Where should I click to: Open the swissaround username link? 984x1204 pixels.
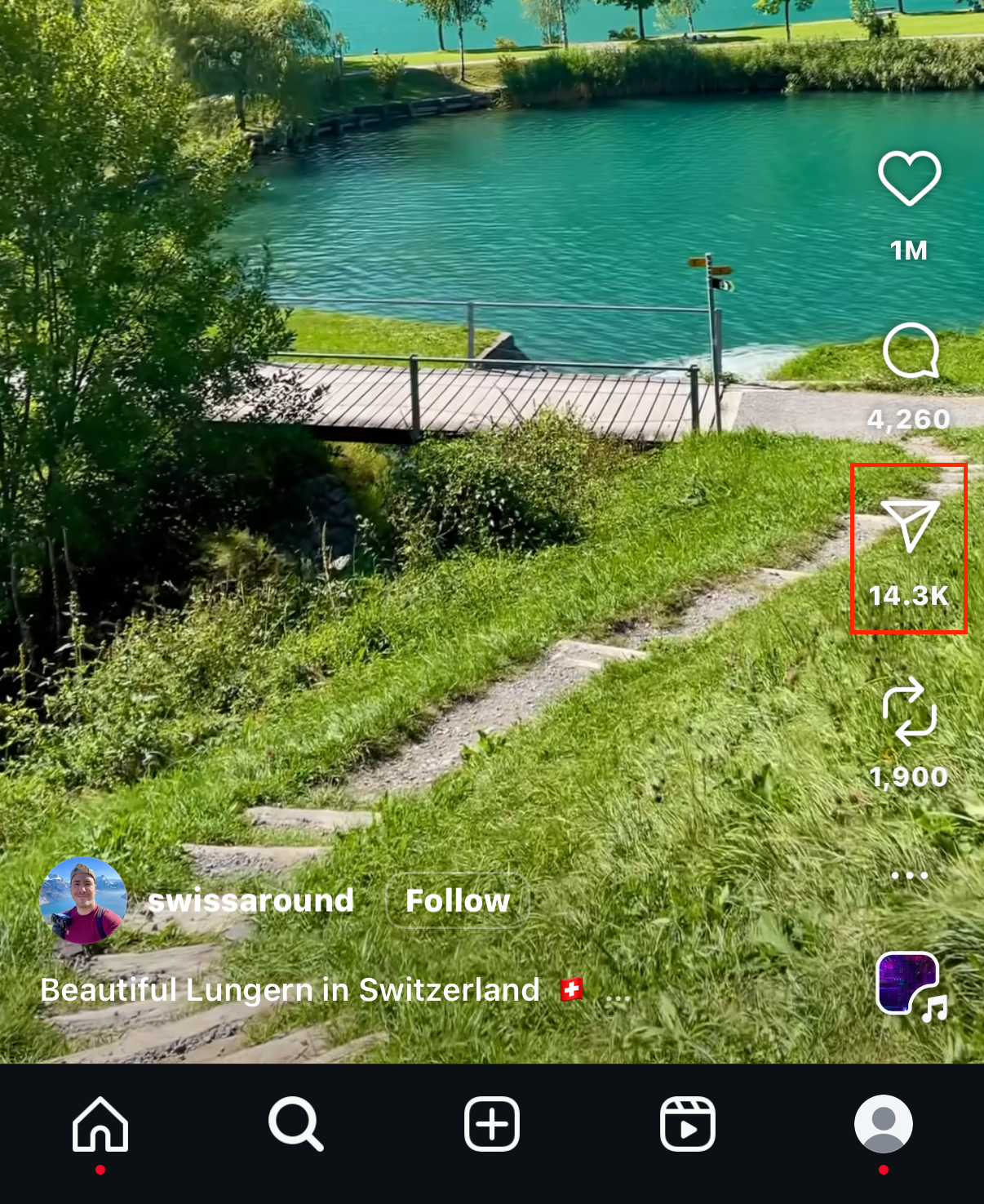[250, 900]
